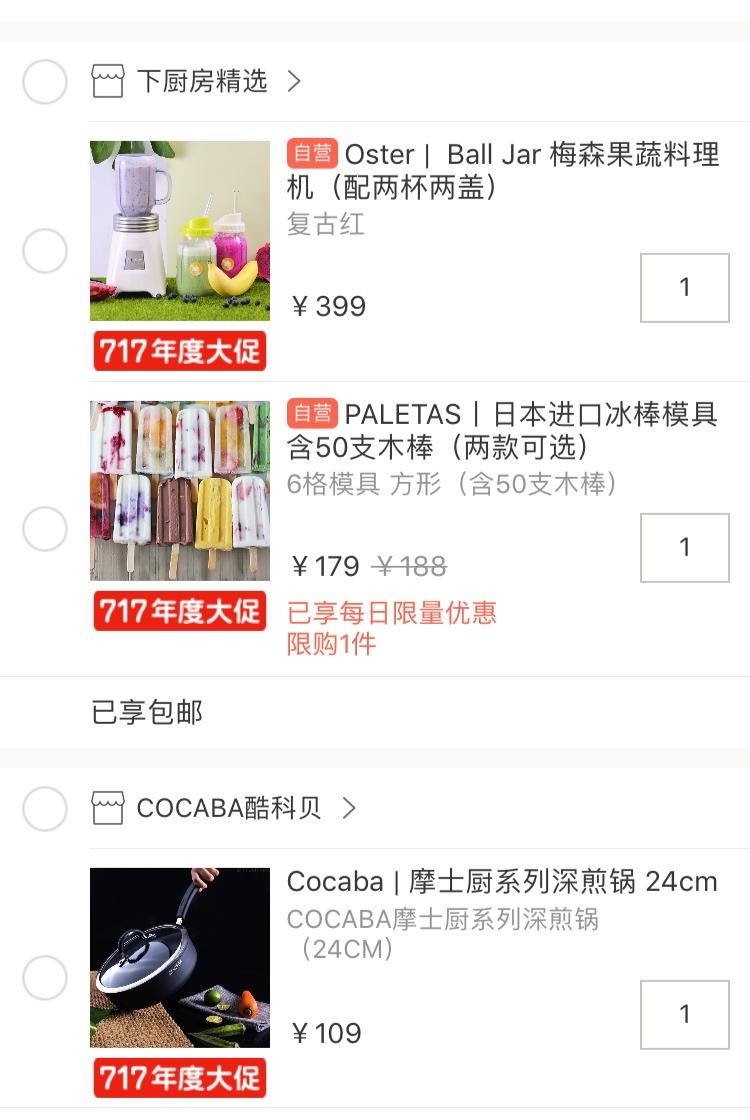Open PALETAS 日本进口冰棒模具 product page
The width and height of the screenshot is (750, 1120).
(502, 430)
